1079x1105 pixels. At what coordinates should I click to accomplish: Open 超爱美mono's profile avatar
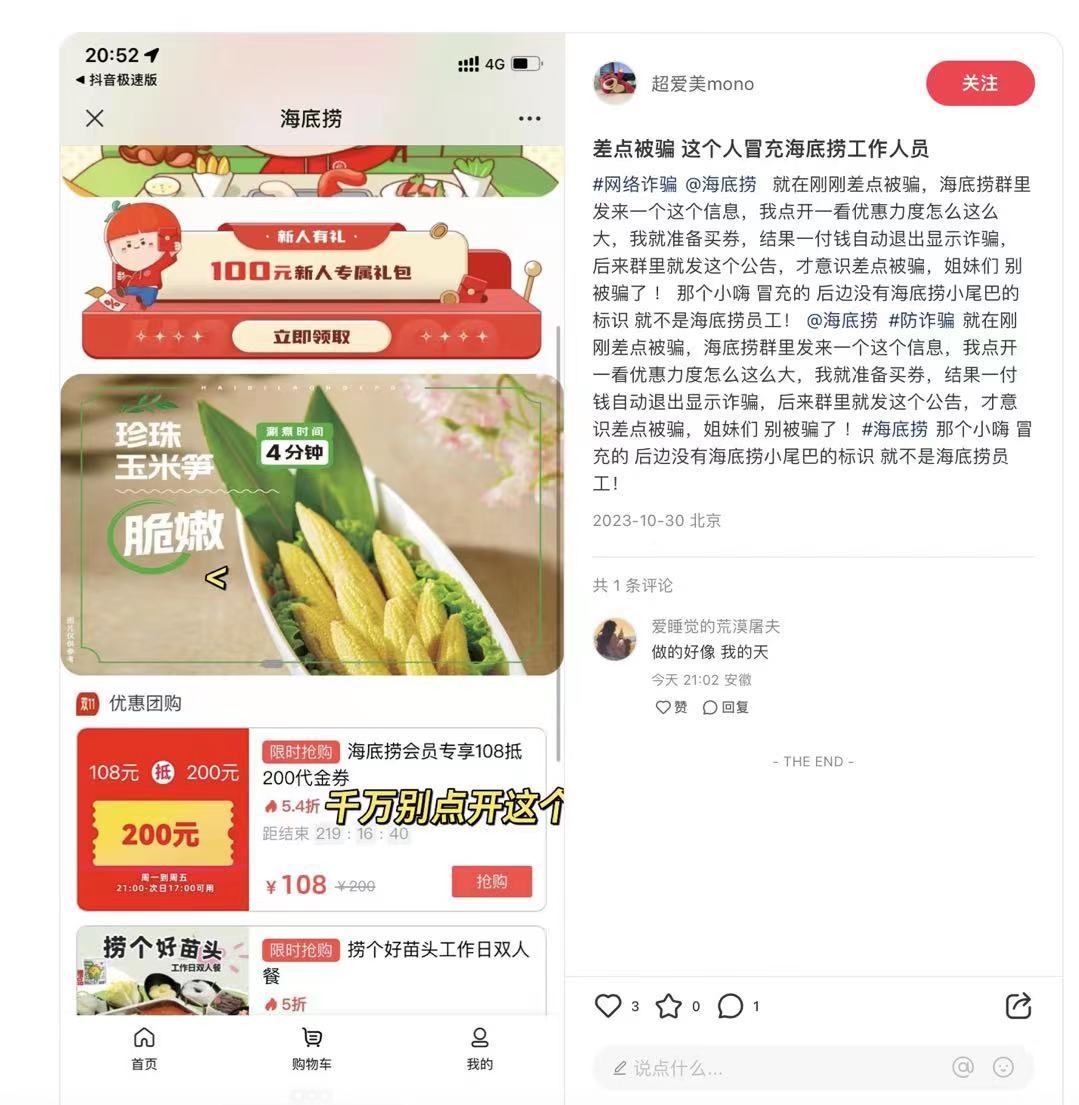click(615, 83)
